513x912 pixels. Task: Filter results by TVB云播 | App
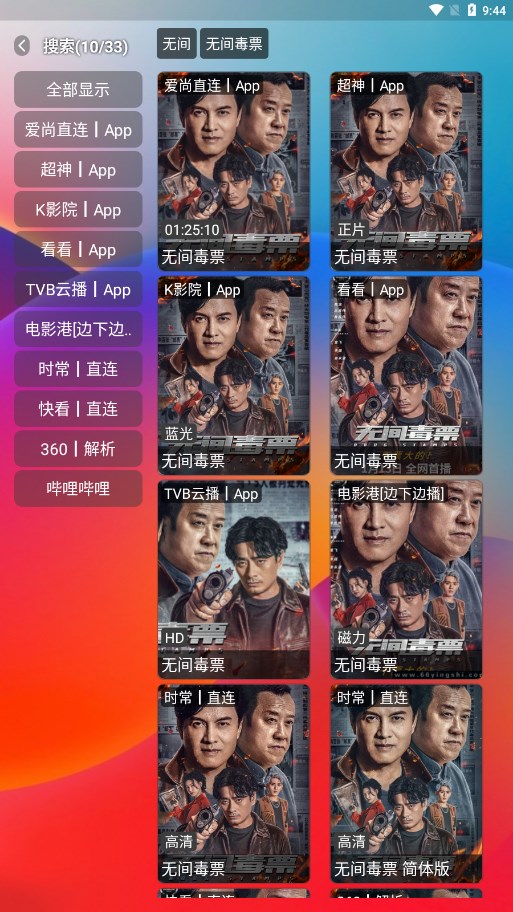click(78, 290)
